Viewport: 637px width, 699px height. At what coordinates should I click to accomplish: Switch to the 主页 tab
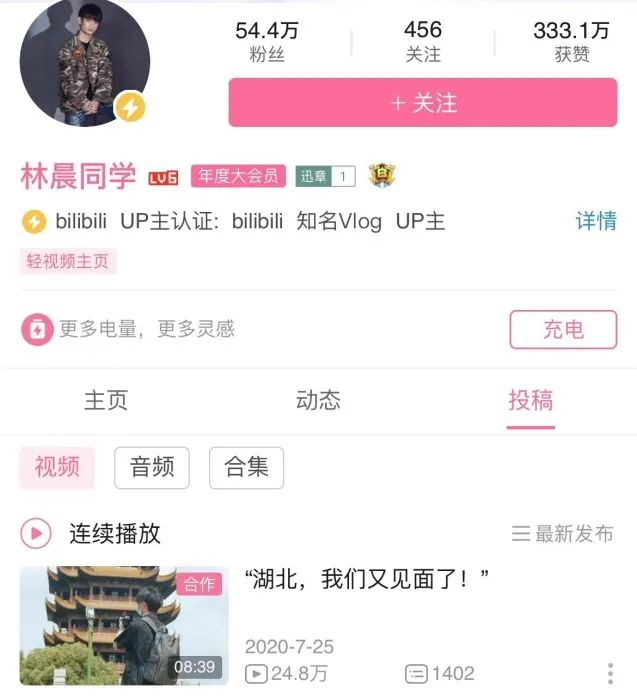pyautogui.click(x=106, y=400)
